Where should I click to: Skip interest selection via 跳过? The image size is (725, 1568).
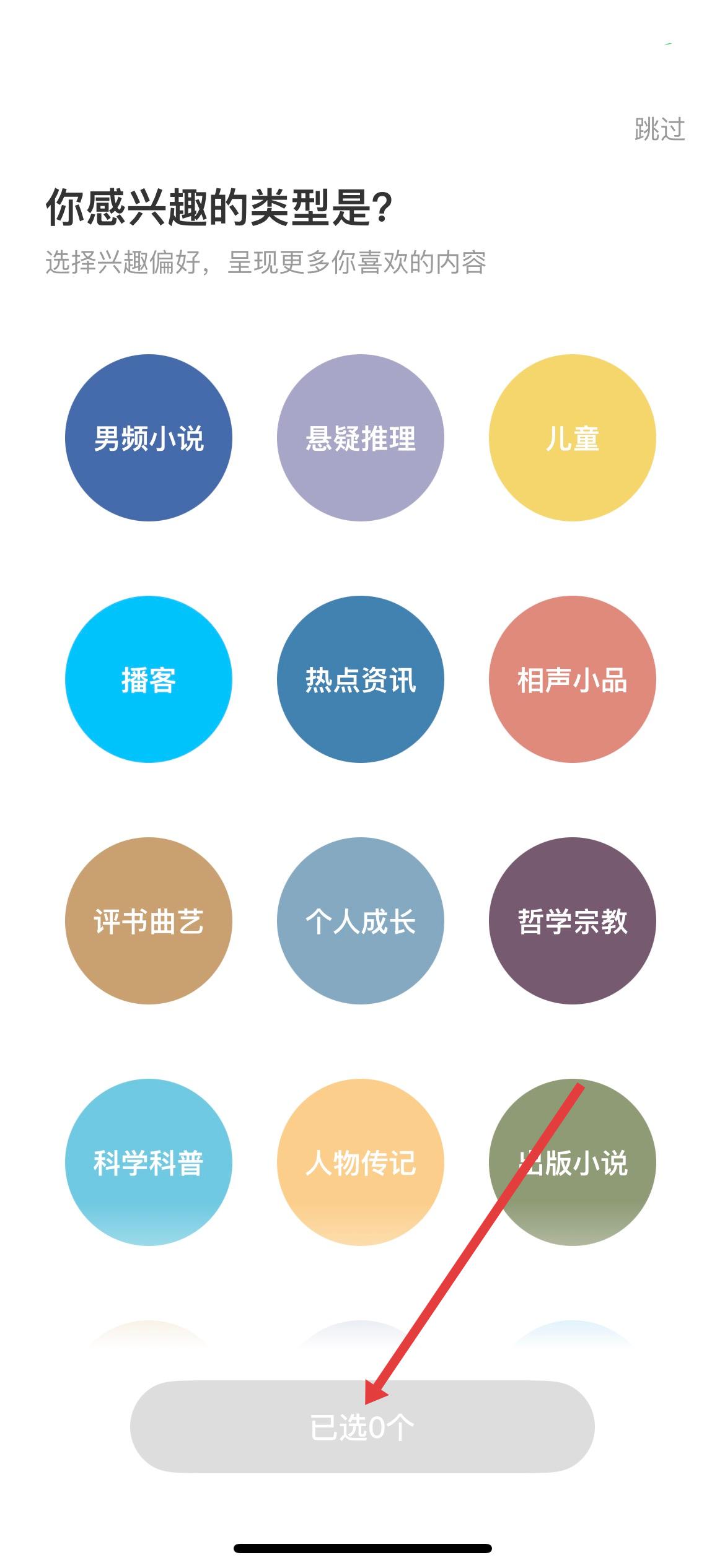659,129
